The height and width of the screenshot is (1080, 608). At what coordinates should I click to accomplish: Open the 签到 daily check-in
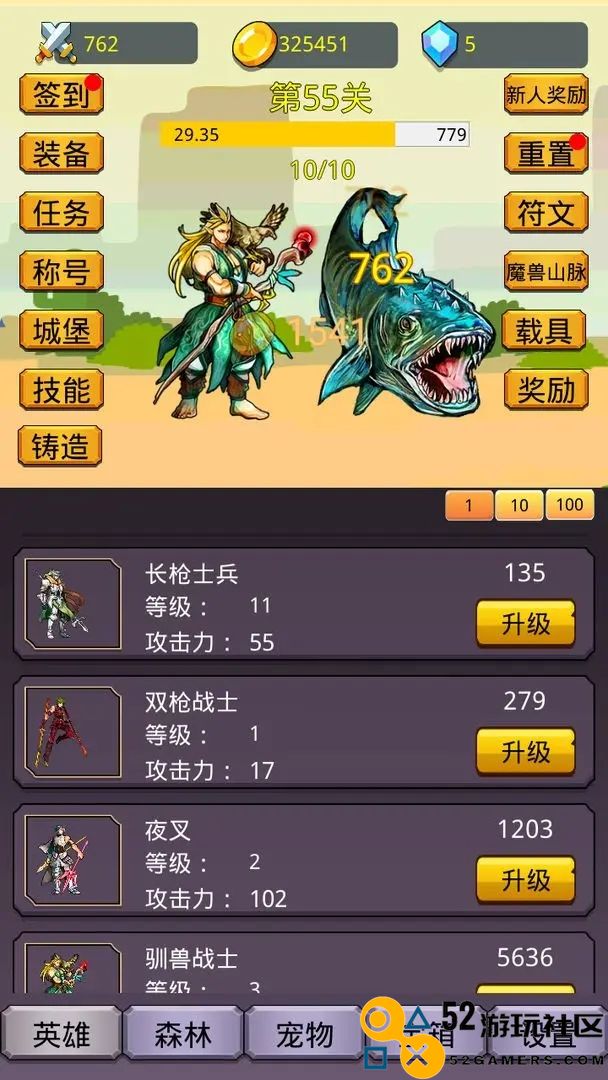61,94
